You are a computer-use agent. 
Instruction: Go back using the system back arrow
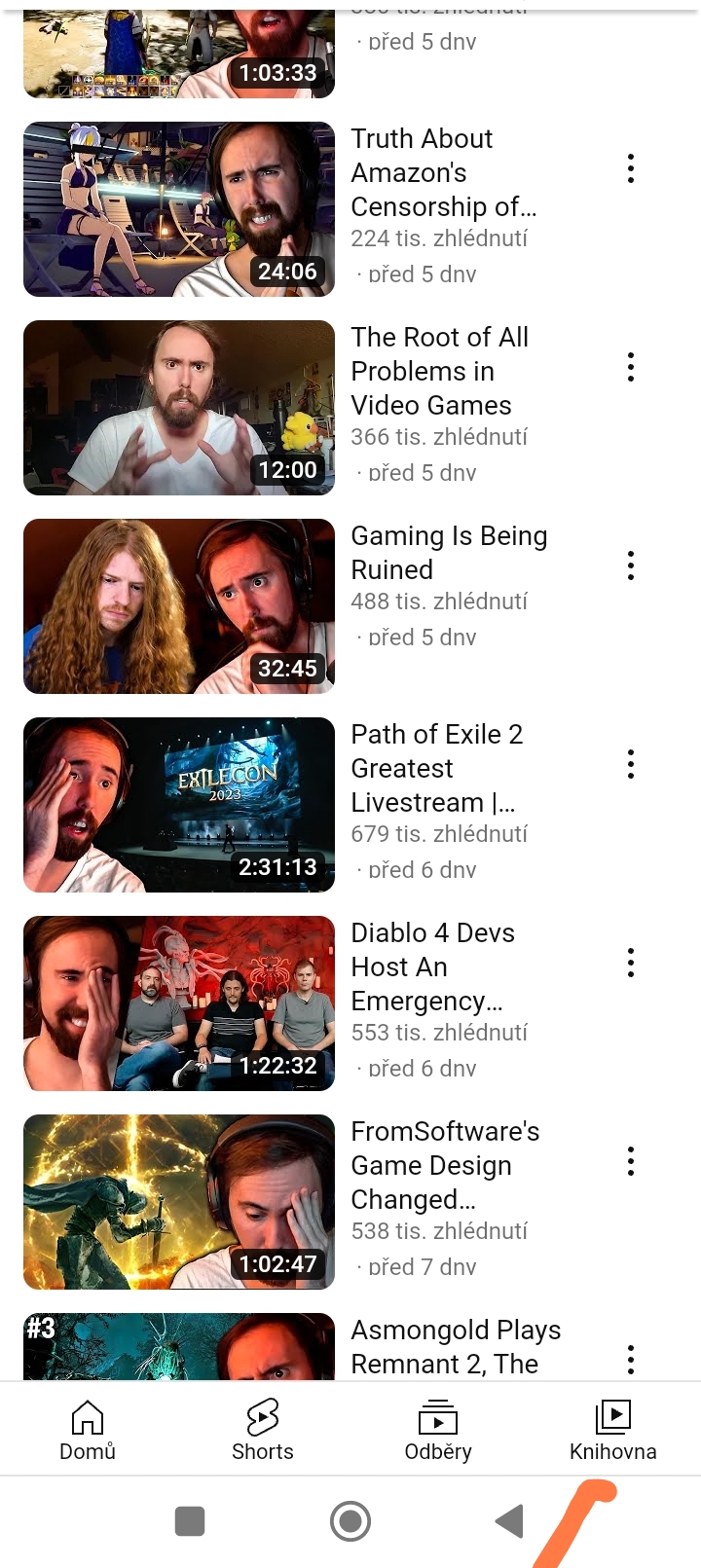click(510, 1521)
